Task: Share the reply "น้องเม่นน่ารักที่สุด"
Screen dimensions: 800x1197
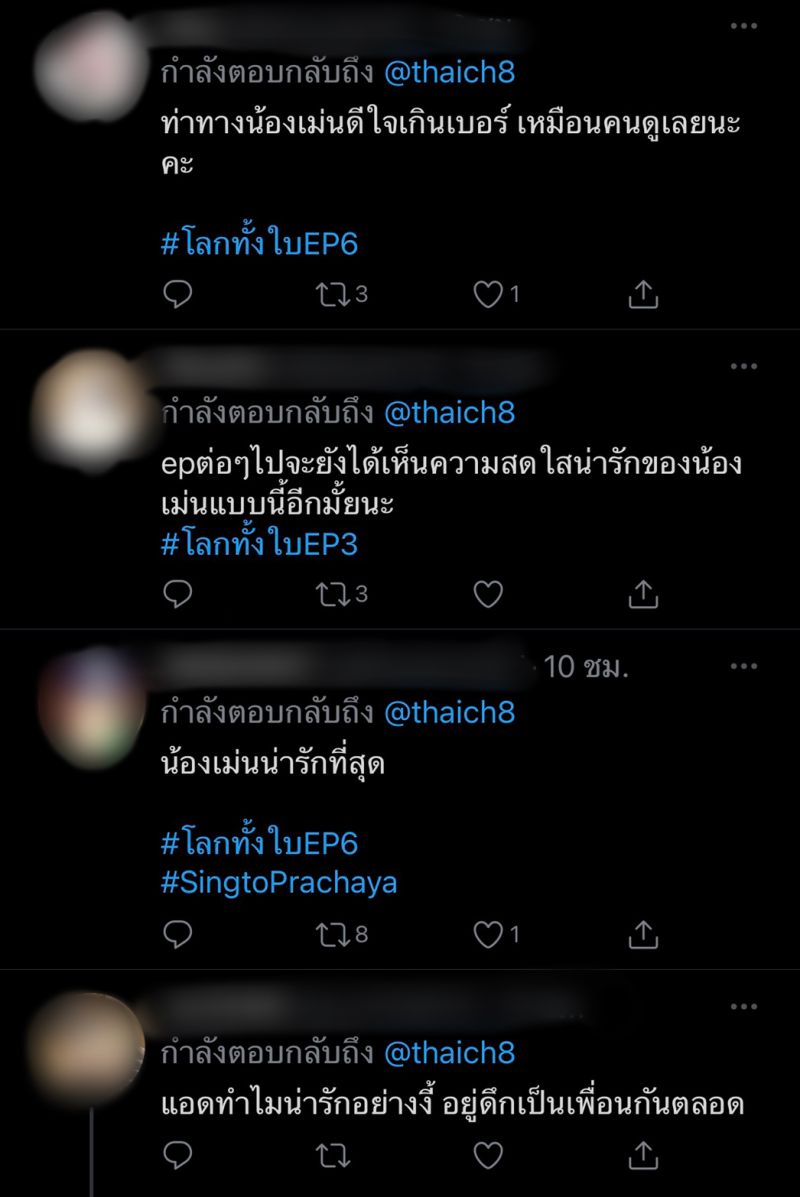Action: [642, 935]
